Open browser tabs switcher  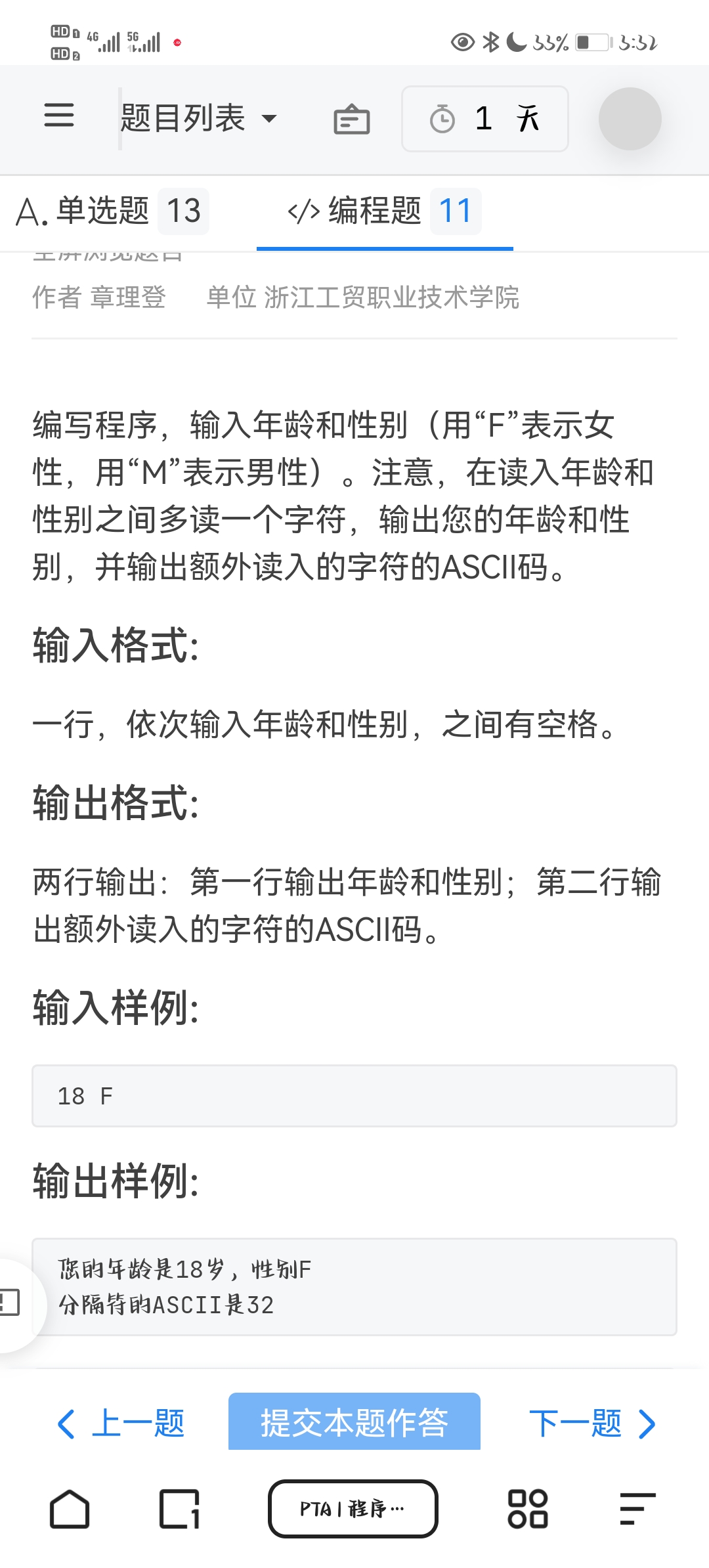[179, 1509]
